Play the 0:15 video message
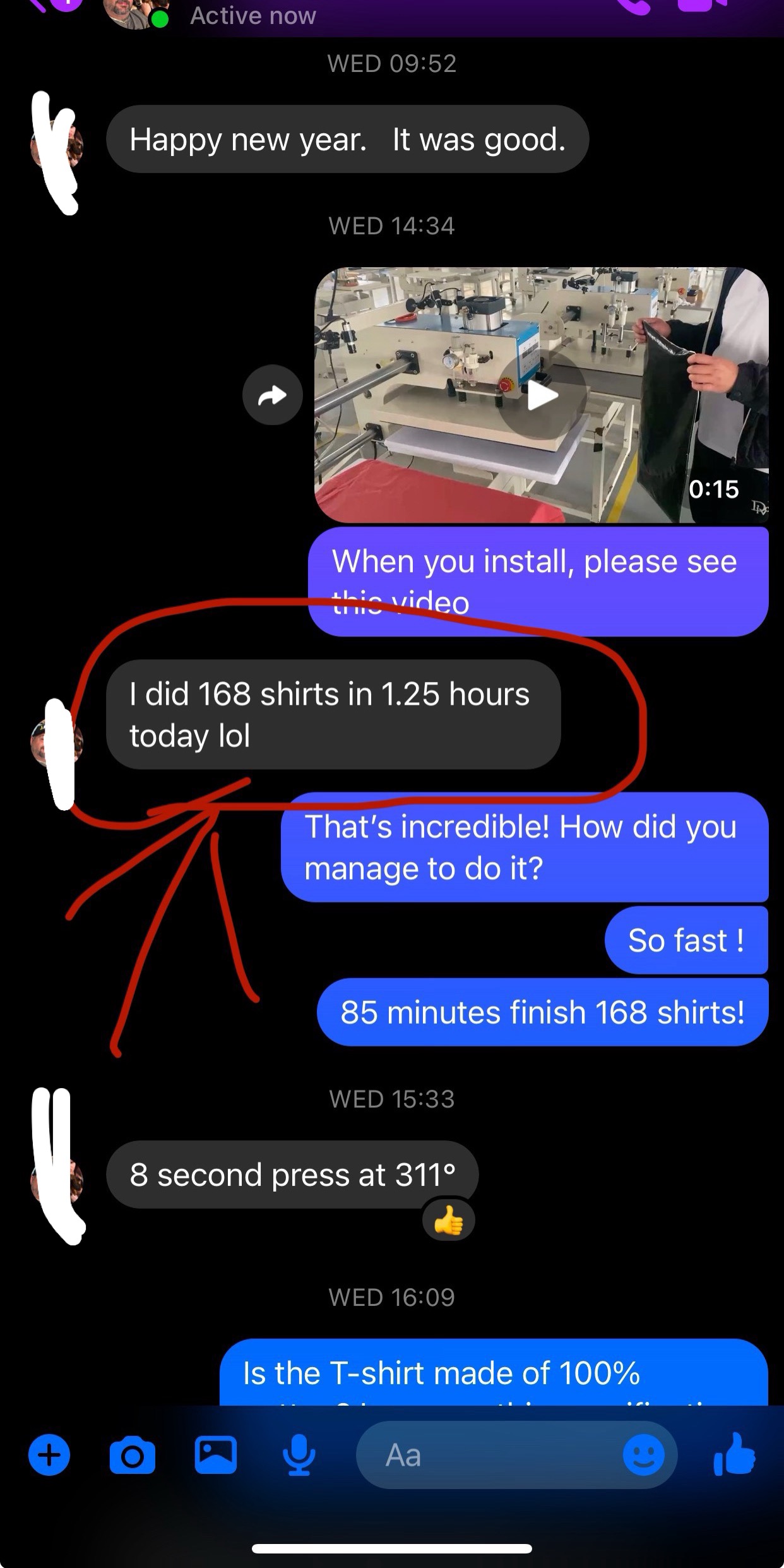This screenshot has width=784, height=1568. 542,395
